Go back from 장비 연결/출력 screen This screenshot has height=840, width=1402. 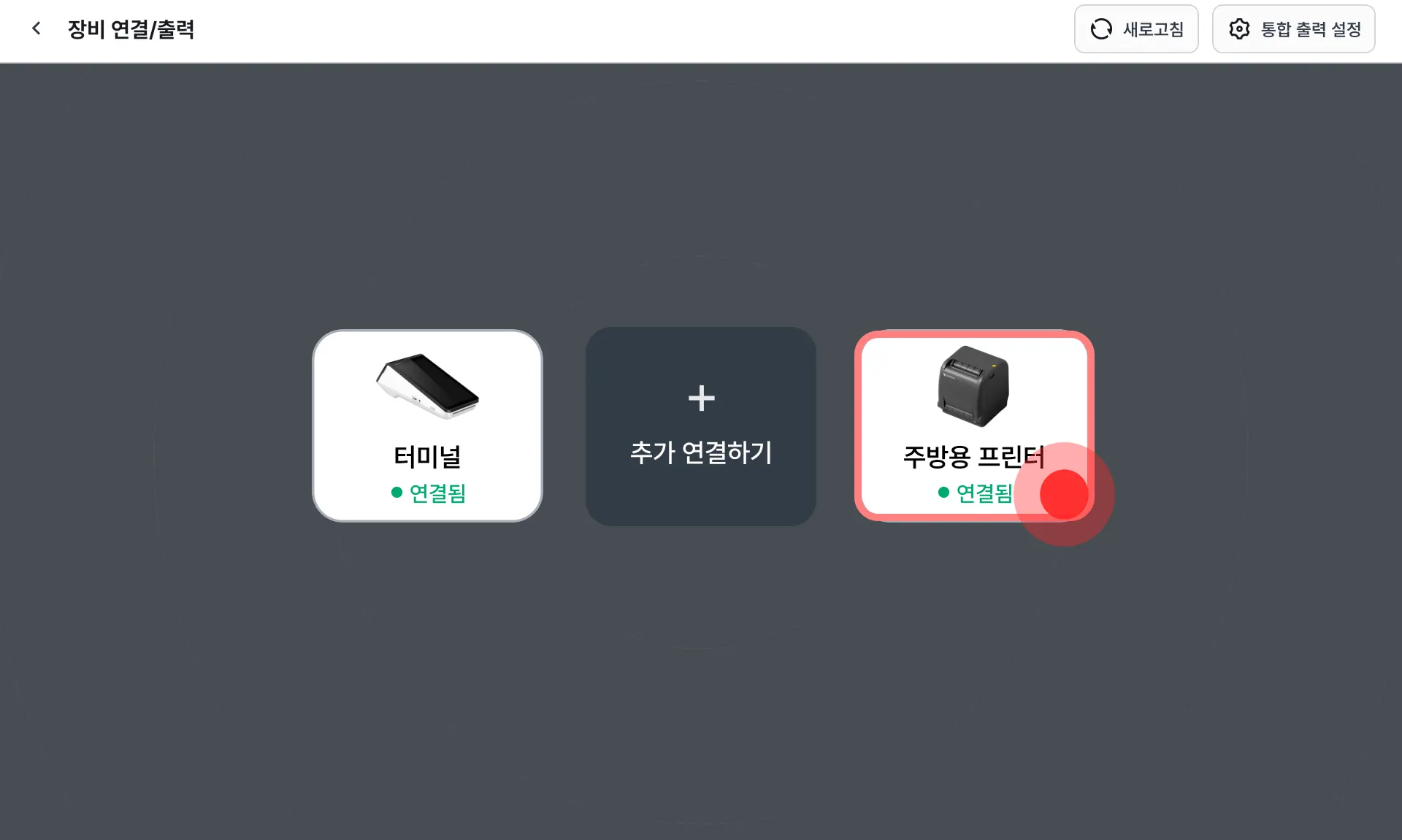[x=37, y=29]
